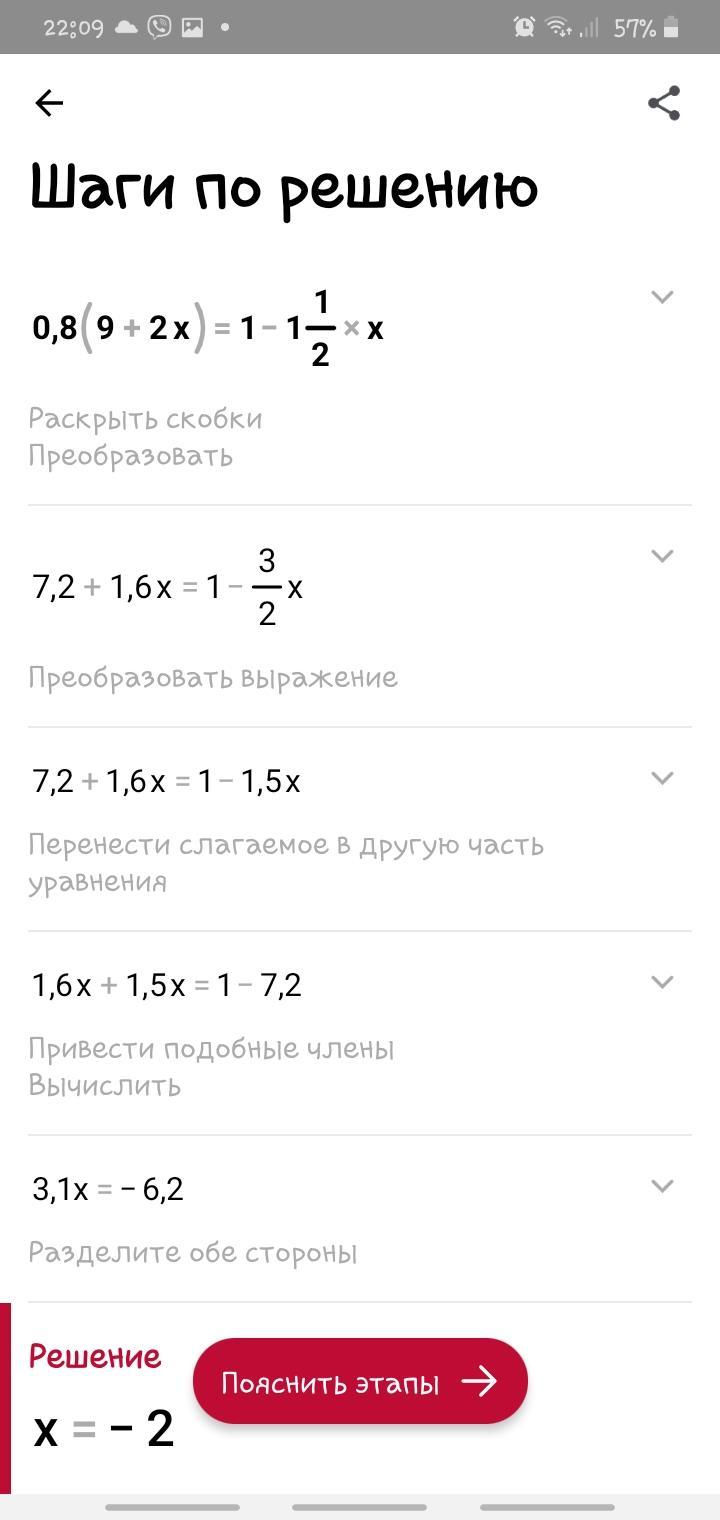Tap the Пояснить этапы button

(360, 1381)
